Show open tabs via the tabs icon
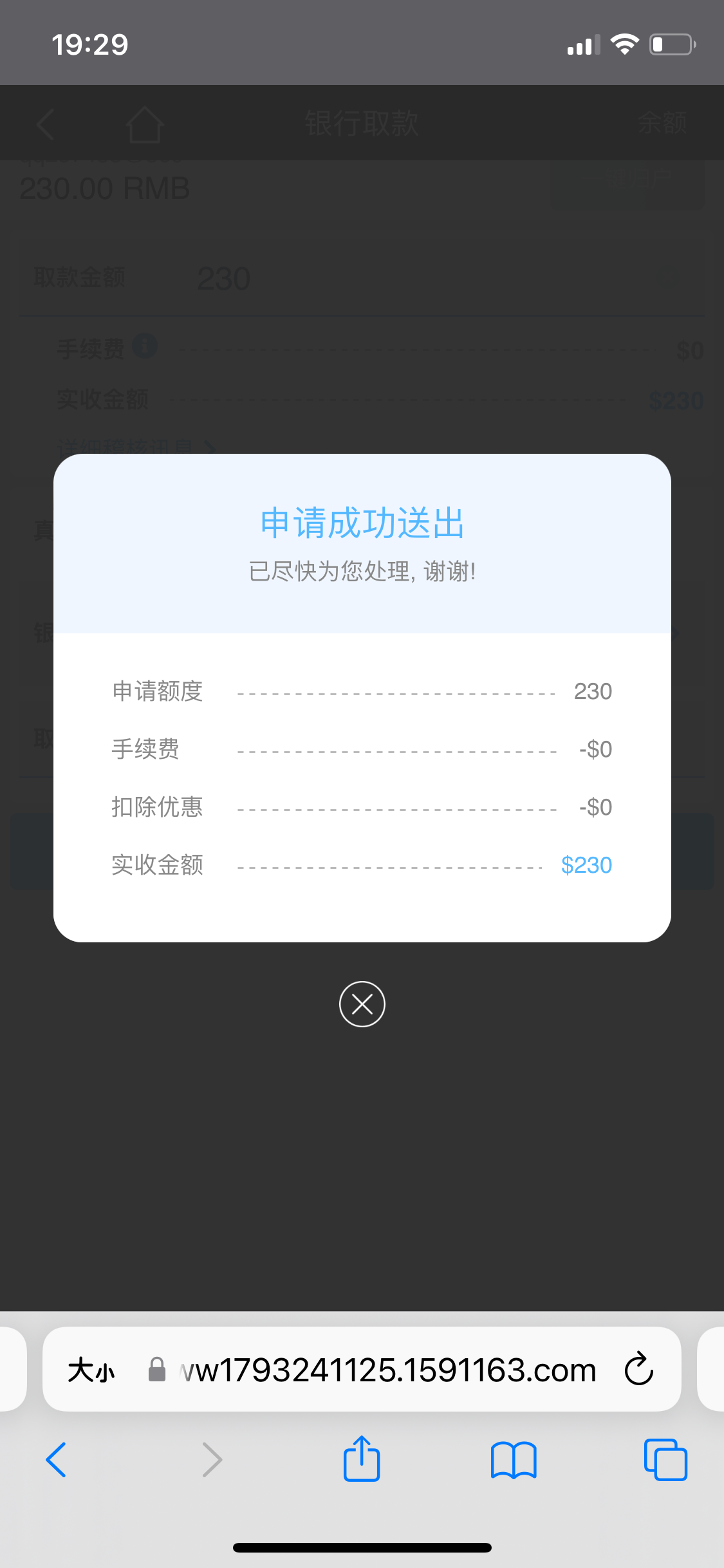This screenshot has height=1568, width=724. 665,1459
